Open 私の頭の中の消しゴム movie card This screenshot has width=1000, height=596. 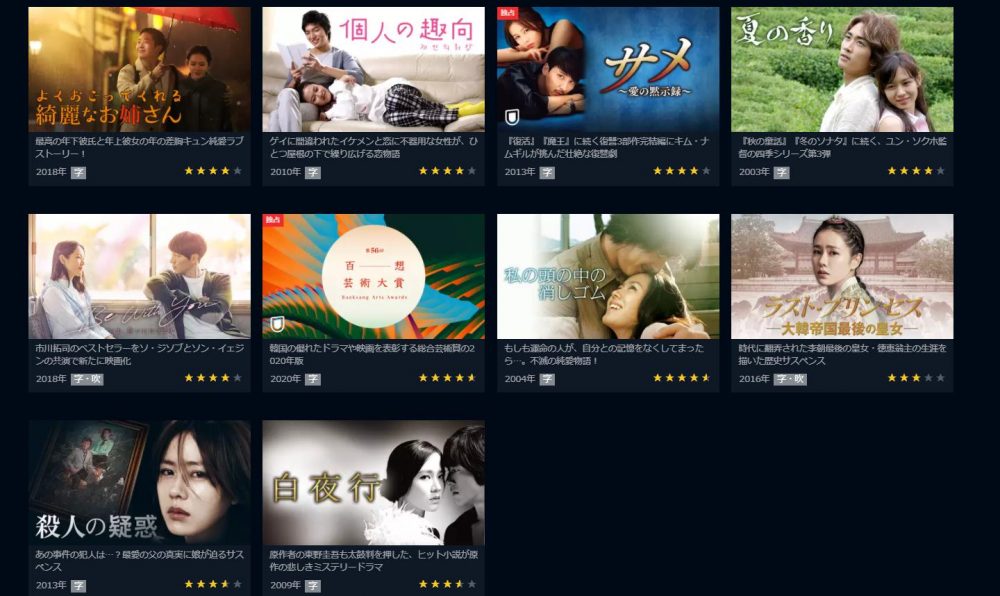coord(608,276)
